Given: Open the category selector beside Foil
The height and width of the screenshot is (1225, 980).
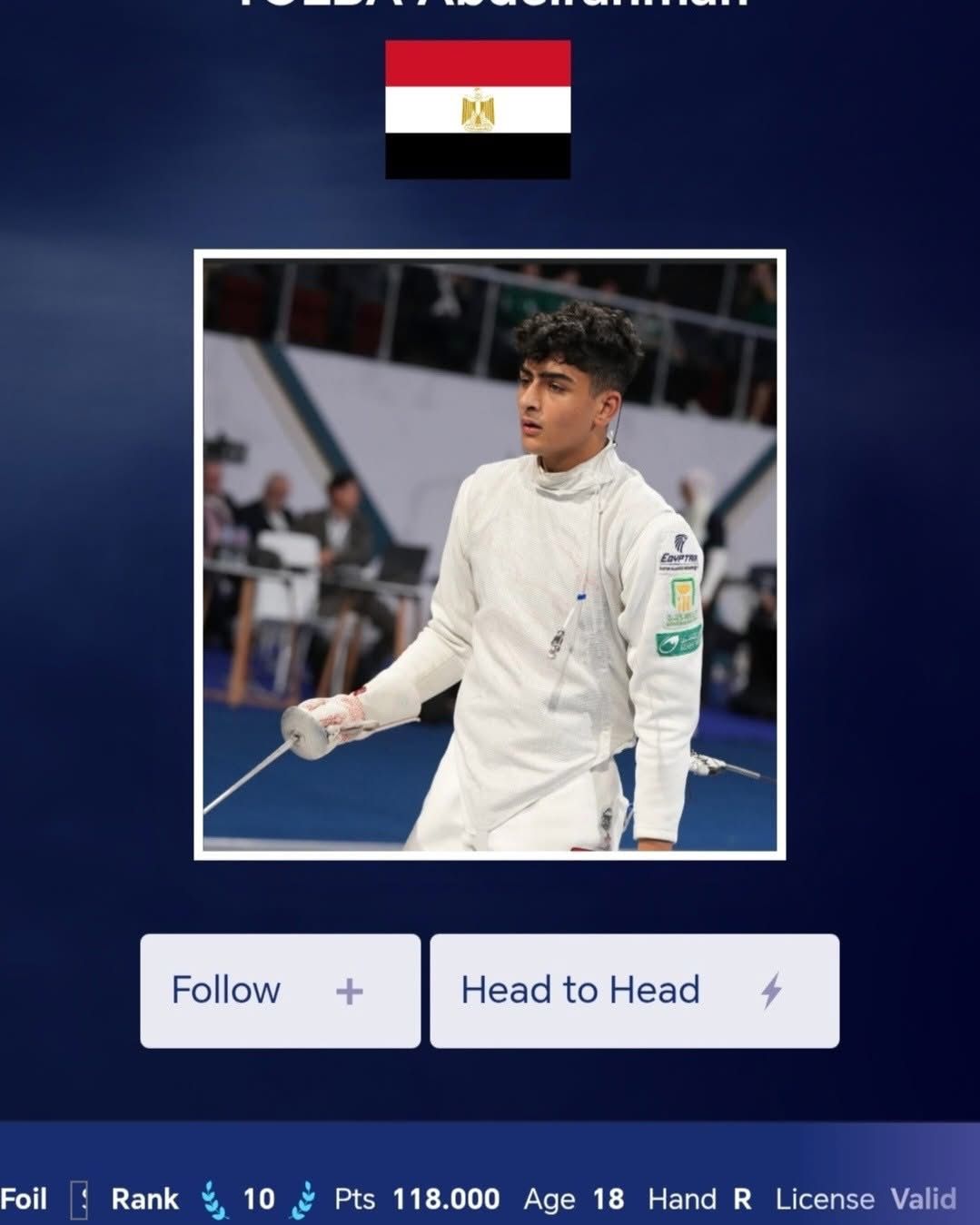Looking at the screenshot, I should 80,1200.
